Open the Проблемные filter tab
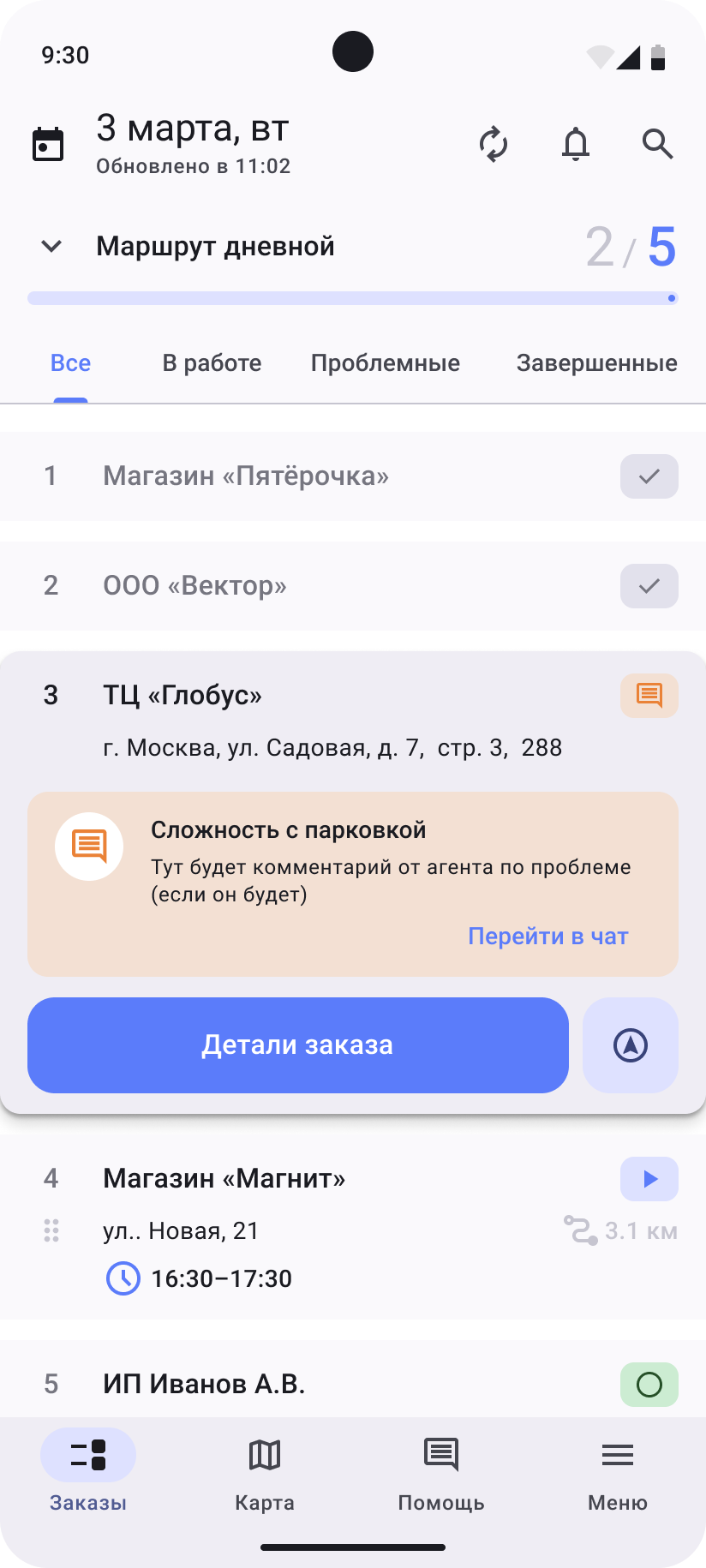The width and height of the screenshot is (706, 1568). 386,362
